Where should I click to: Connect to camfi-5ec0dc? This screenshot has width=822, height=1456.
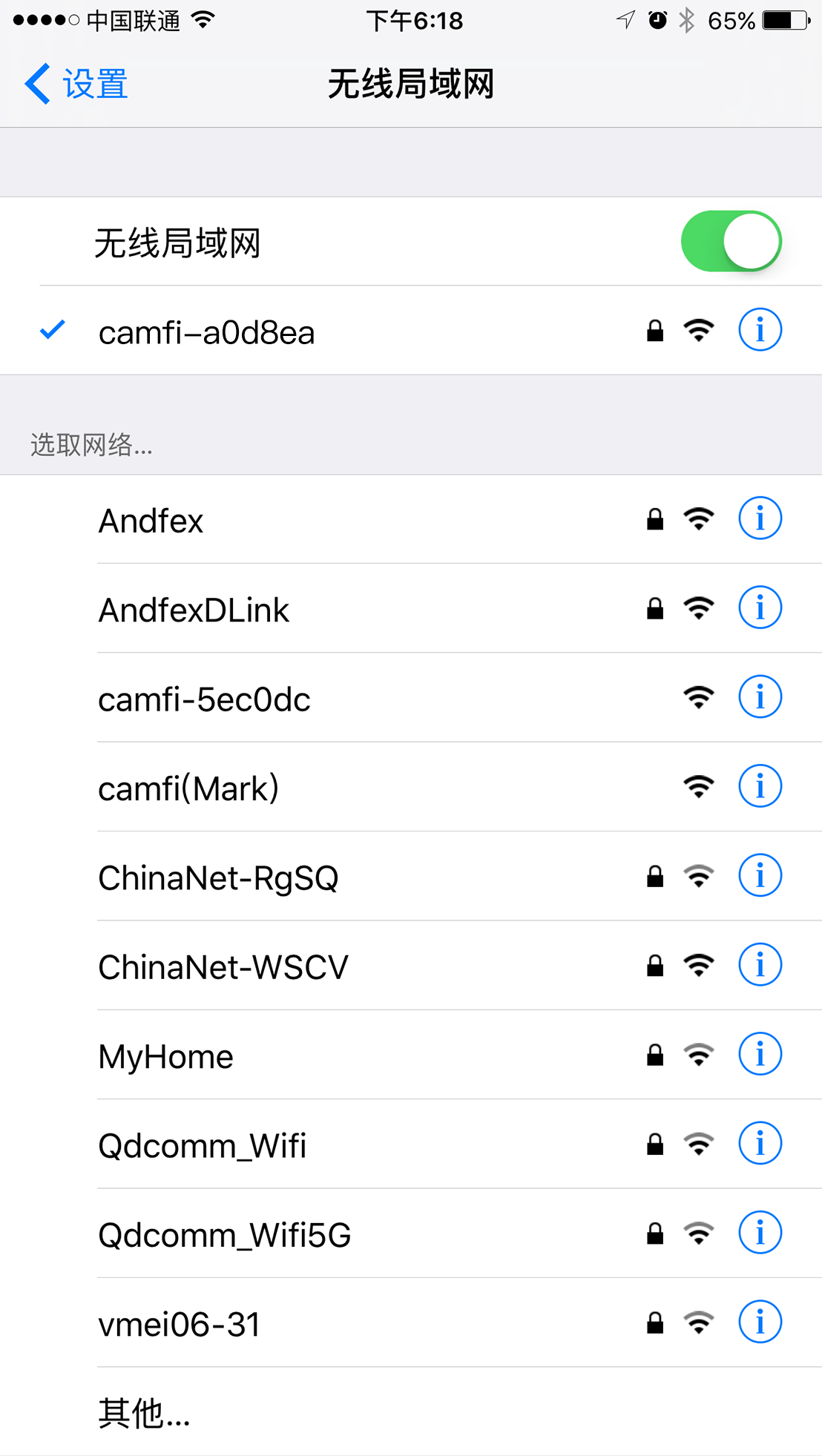411,698
